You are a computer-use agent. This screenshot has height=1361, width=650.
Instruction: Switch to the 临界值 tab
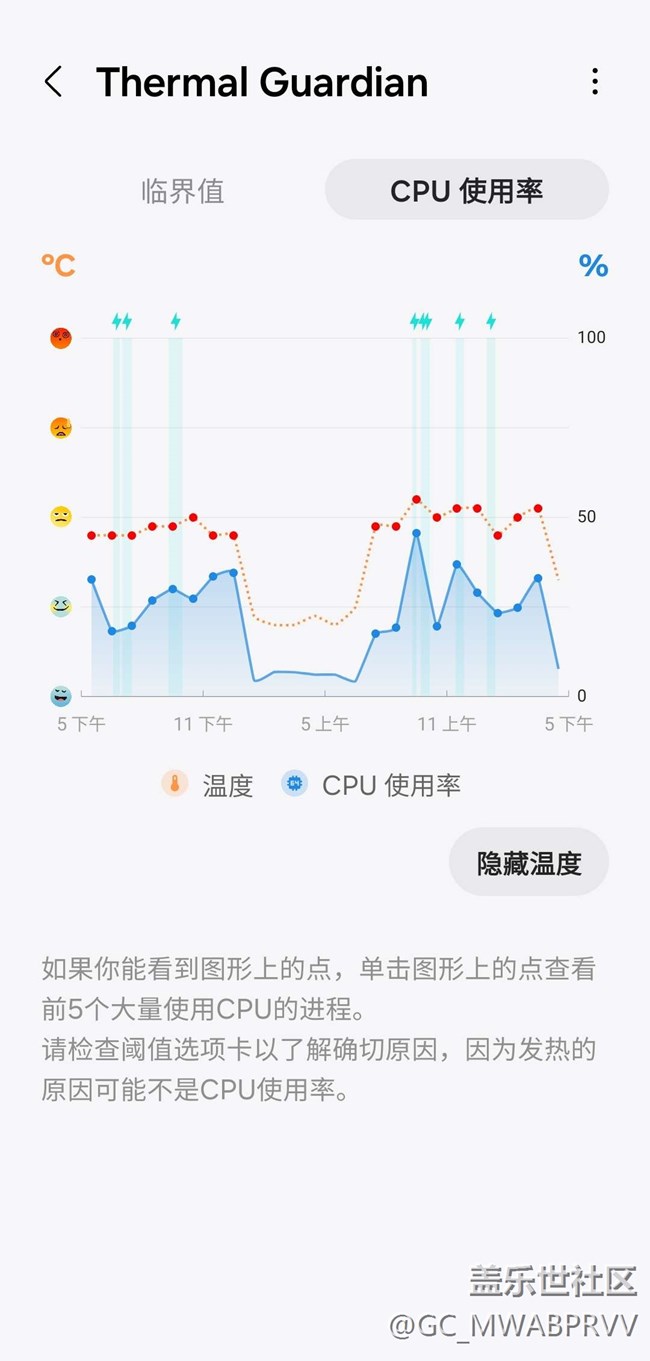click(x=183, y=190)
